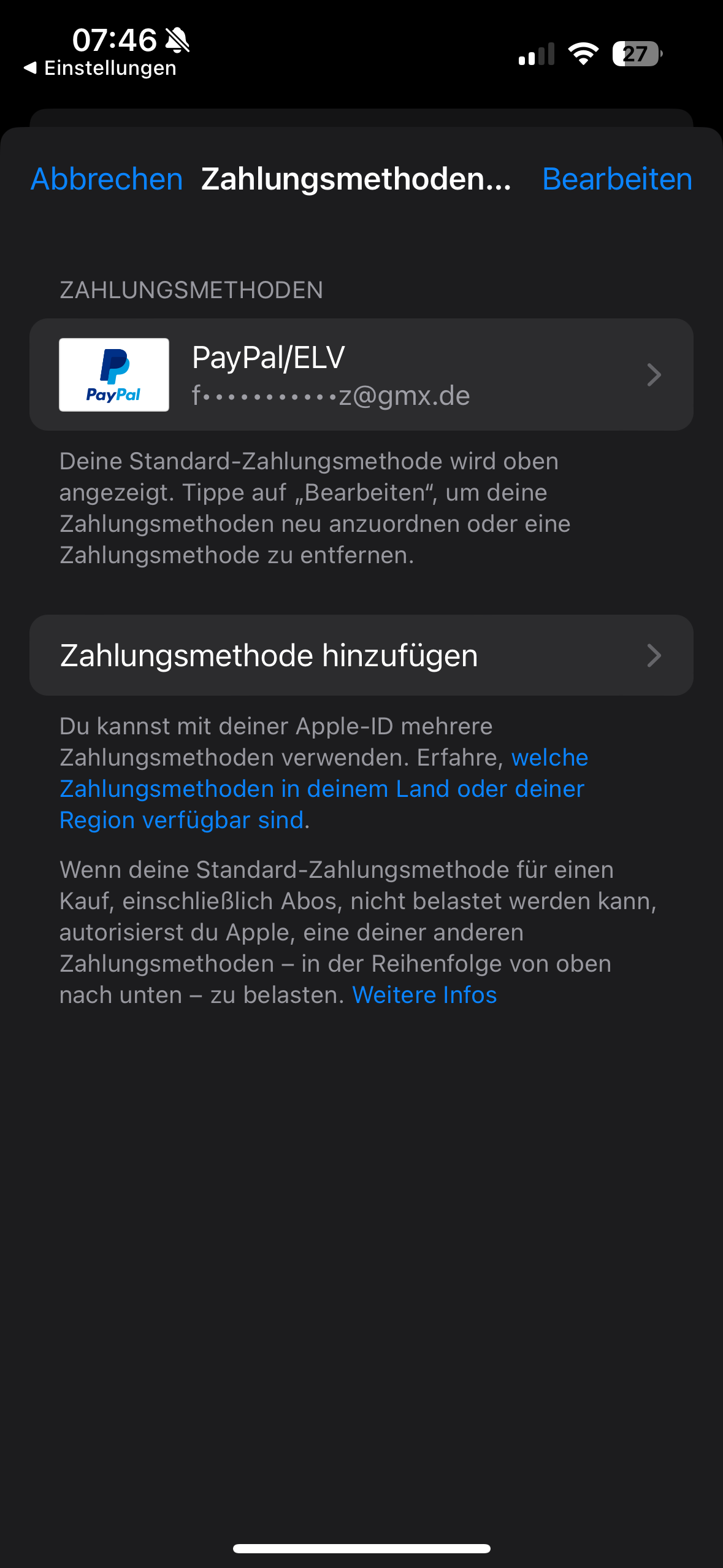
Task: Open link about available payment methods by region
Action: 321,789
